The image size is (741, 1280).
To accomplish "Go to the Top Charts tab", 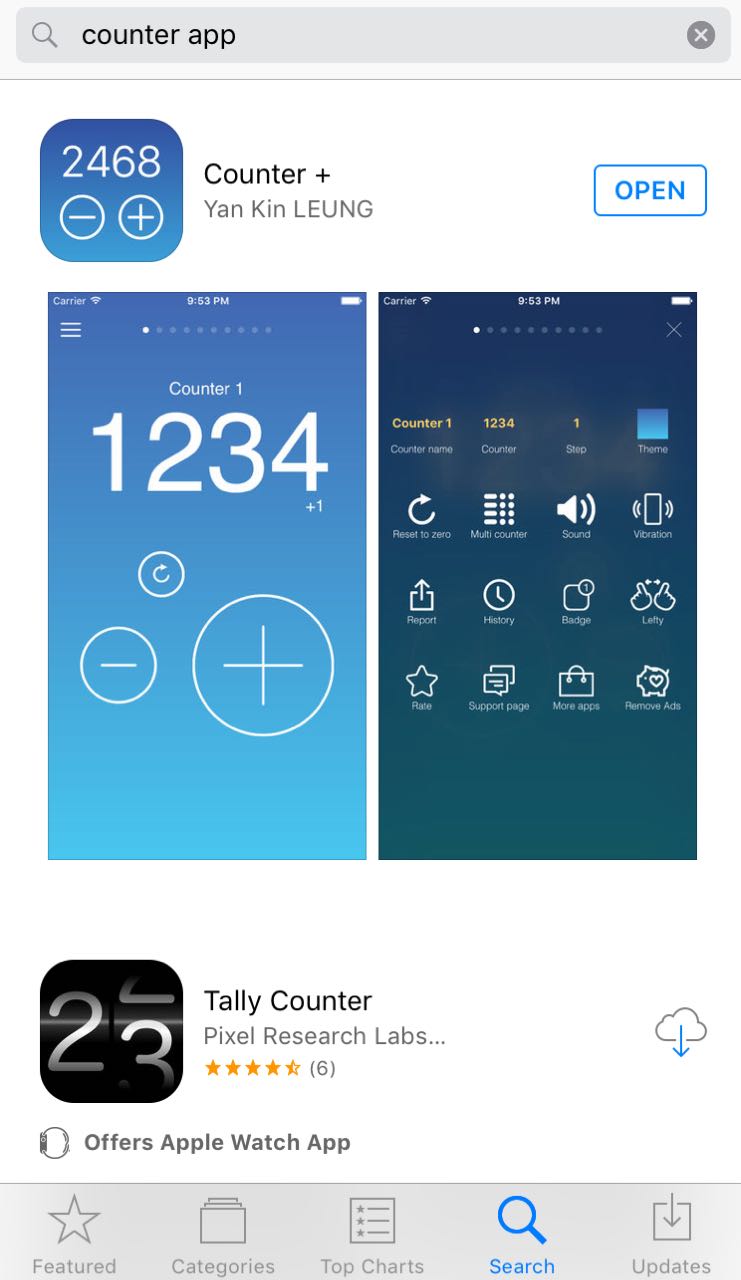I will tap(372, 1235).
